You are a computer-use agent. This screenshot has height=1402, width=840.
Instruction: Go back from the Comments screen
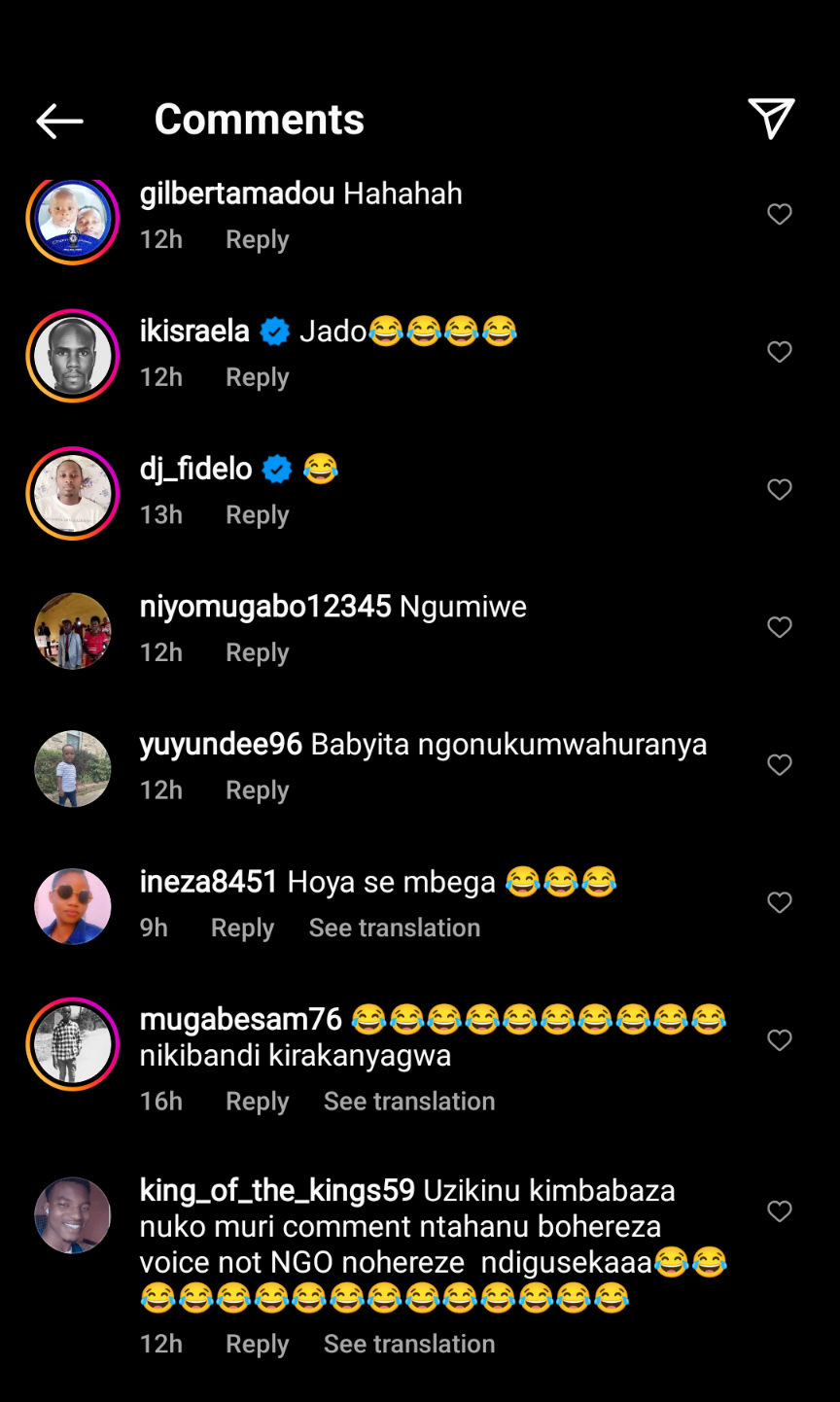pos(59,121)
